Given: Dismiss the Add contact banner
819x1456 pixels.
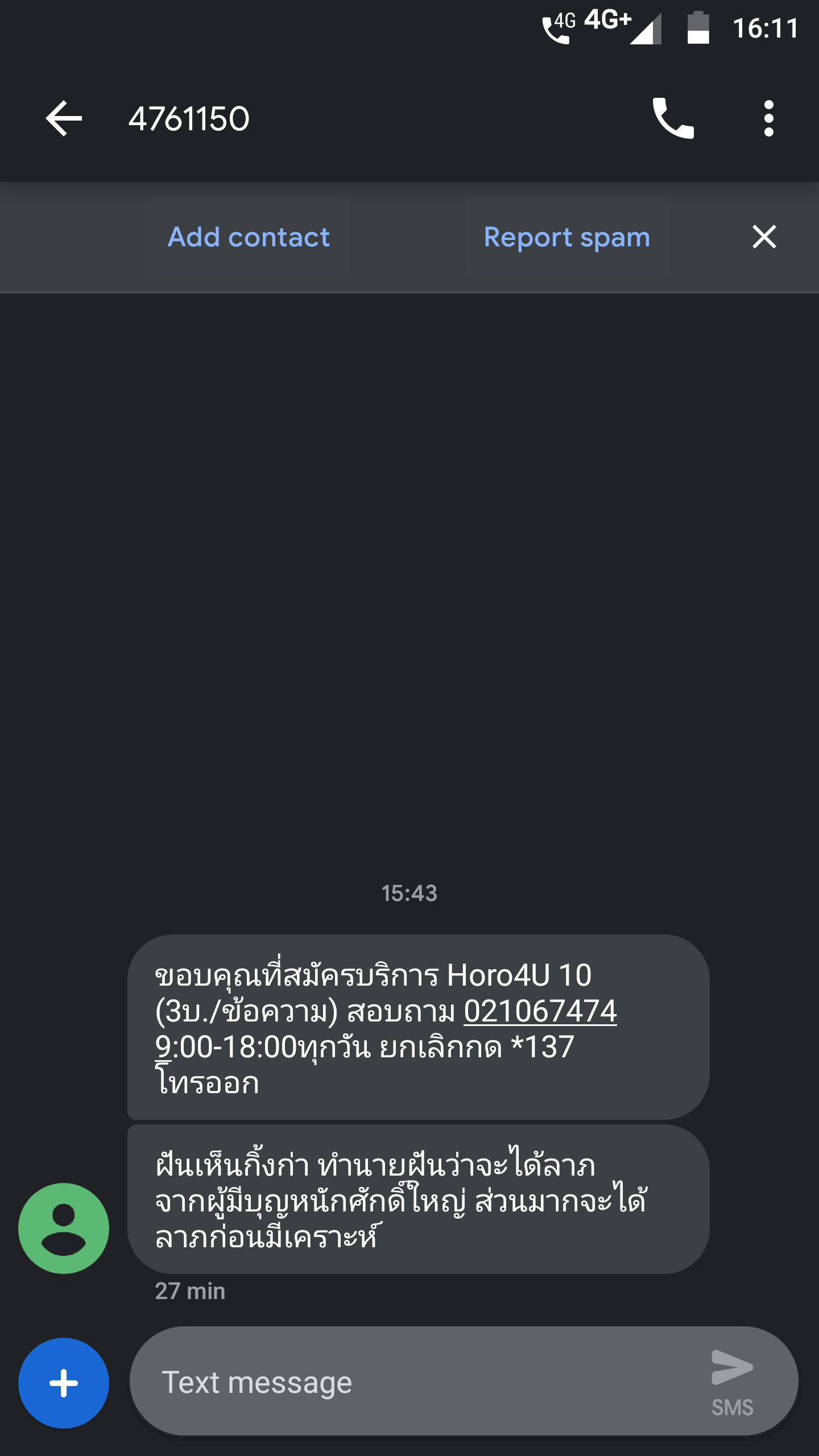Looking at the screenshot, I should pyautogui.click(x=764, y=237).
